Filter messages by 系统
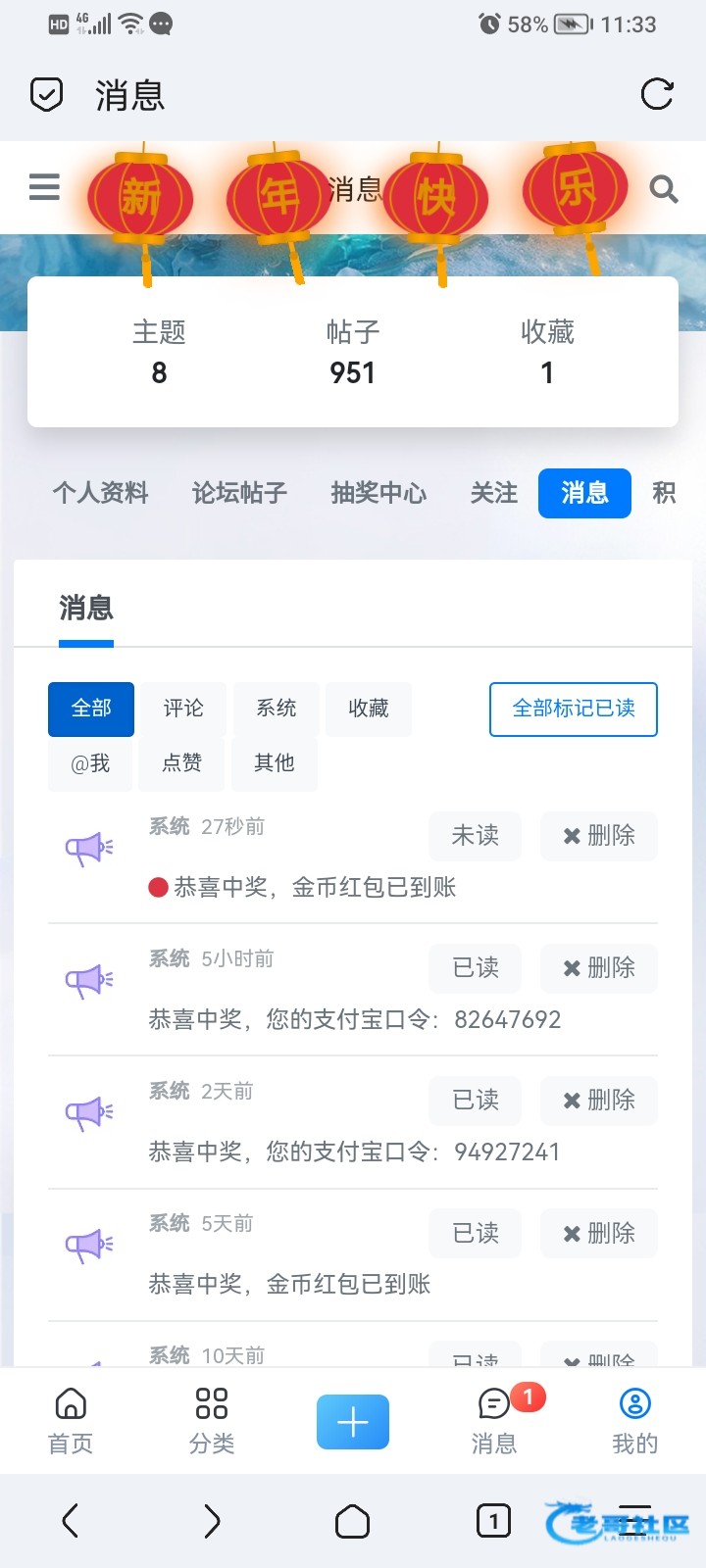 (x=276, y=709)
